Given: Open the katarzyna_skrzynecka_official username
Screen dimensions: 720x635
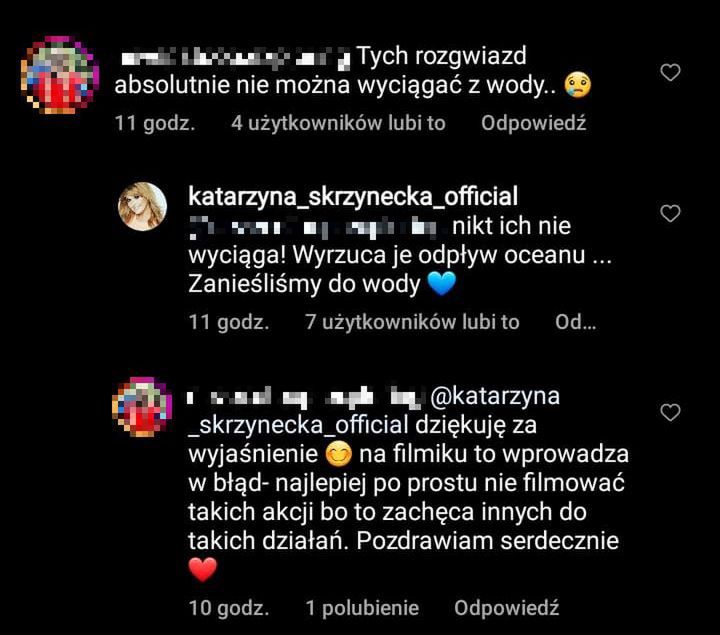Looking at the screenshot, I should point(353,197).
